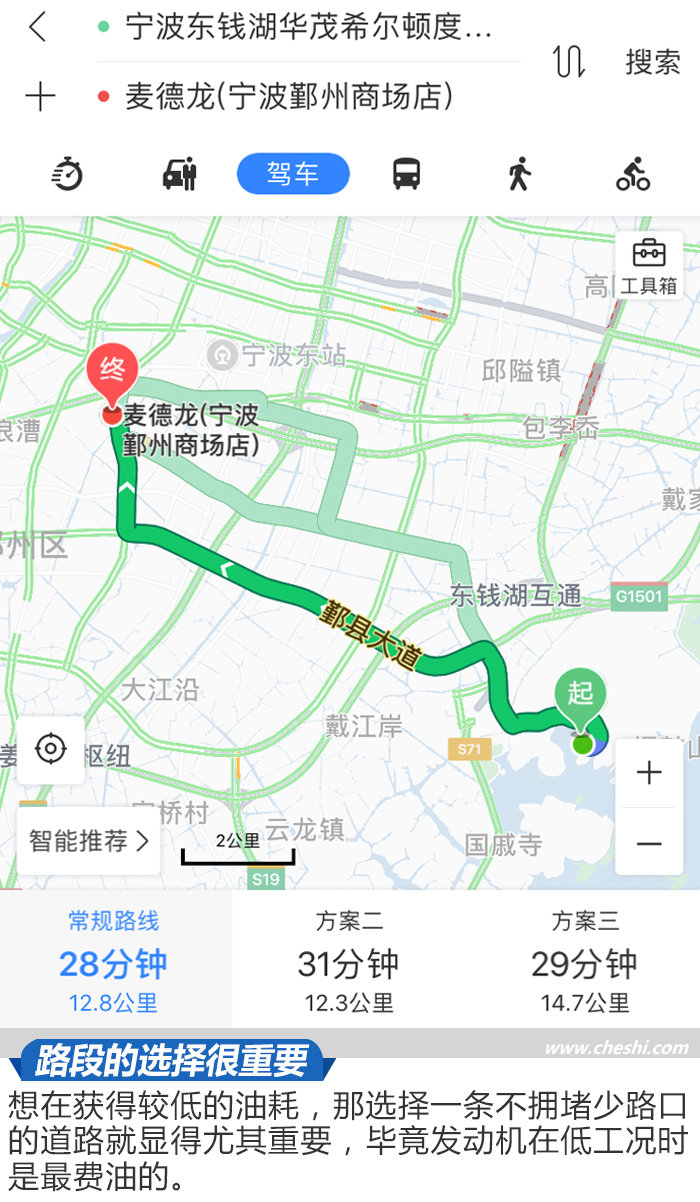The image size is (700, 1202).
Task: Choose 方案三 29分钟 route
Action: tap(584, 961)
